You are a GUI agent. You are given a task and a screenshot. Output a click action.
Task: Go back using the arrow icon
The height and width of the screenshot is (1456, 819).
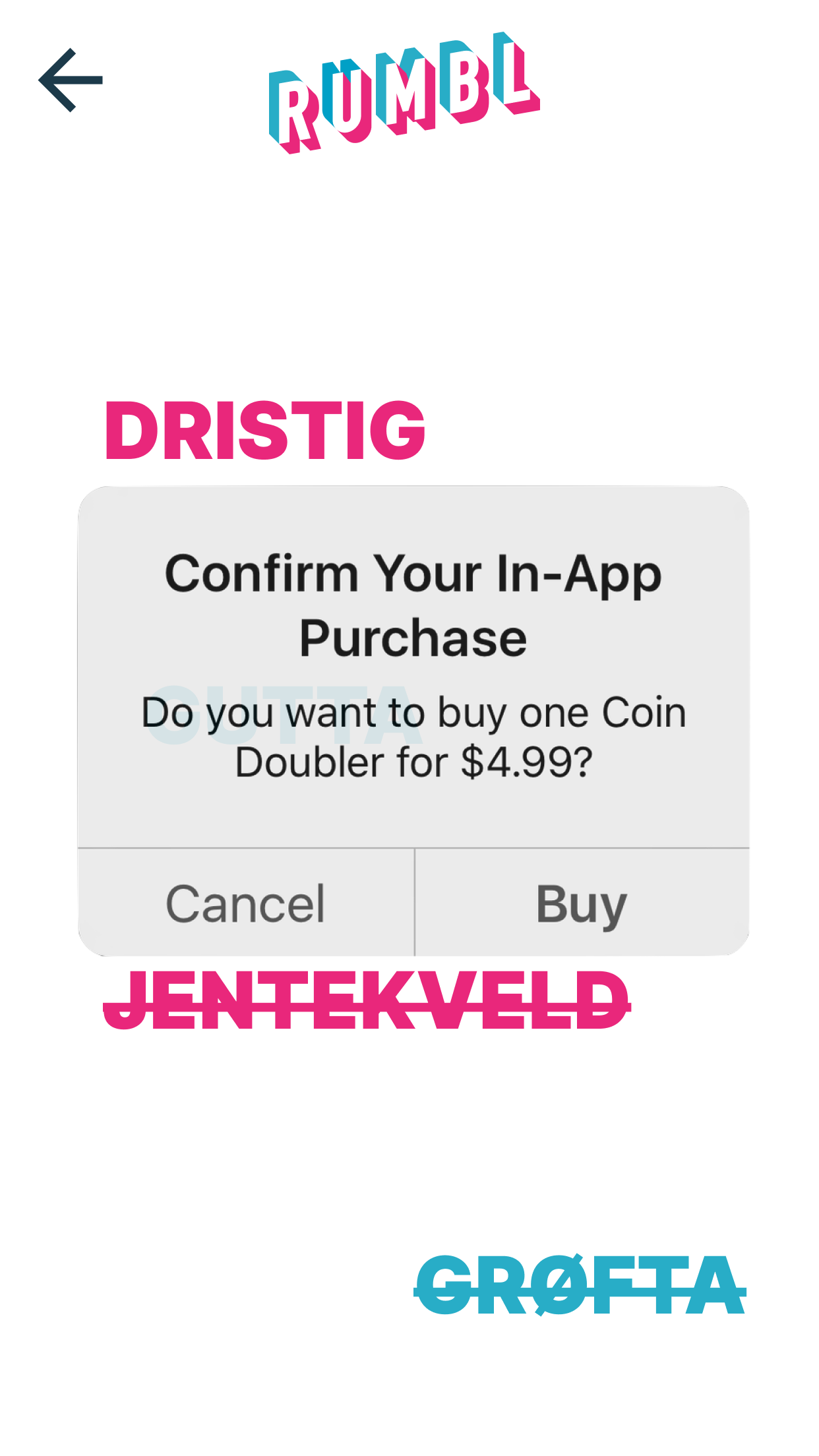coord(71,80)
